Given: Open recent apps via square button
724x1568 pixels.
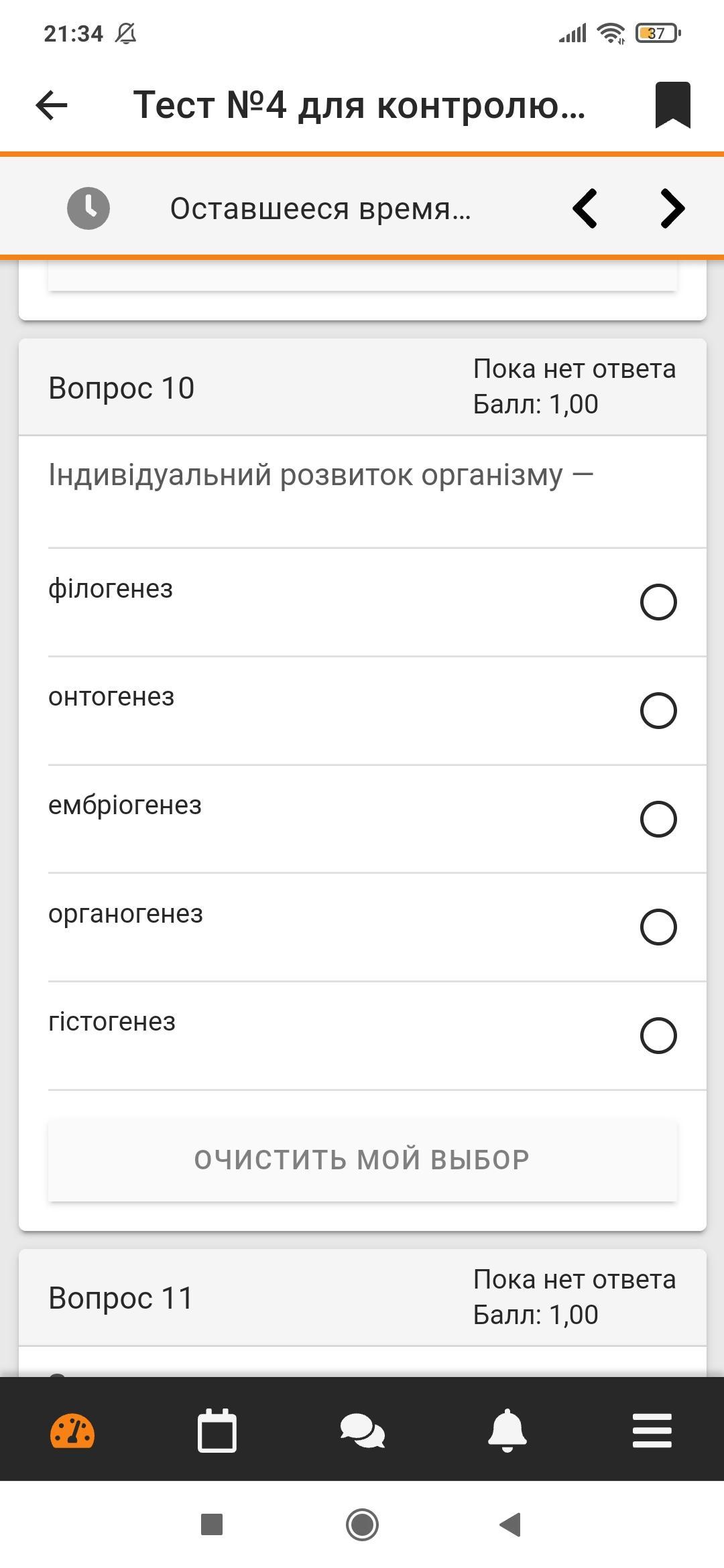Looking at the screenshot, I should coord(212,1525).
